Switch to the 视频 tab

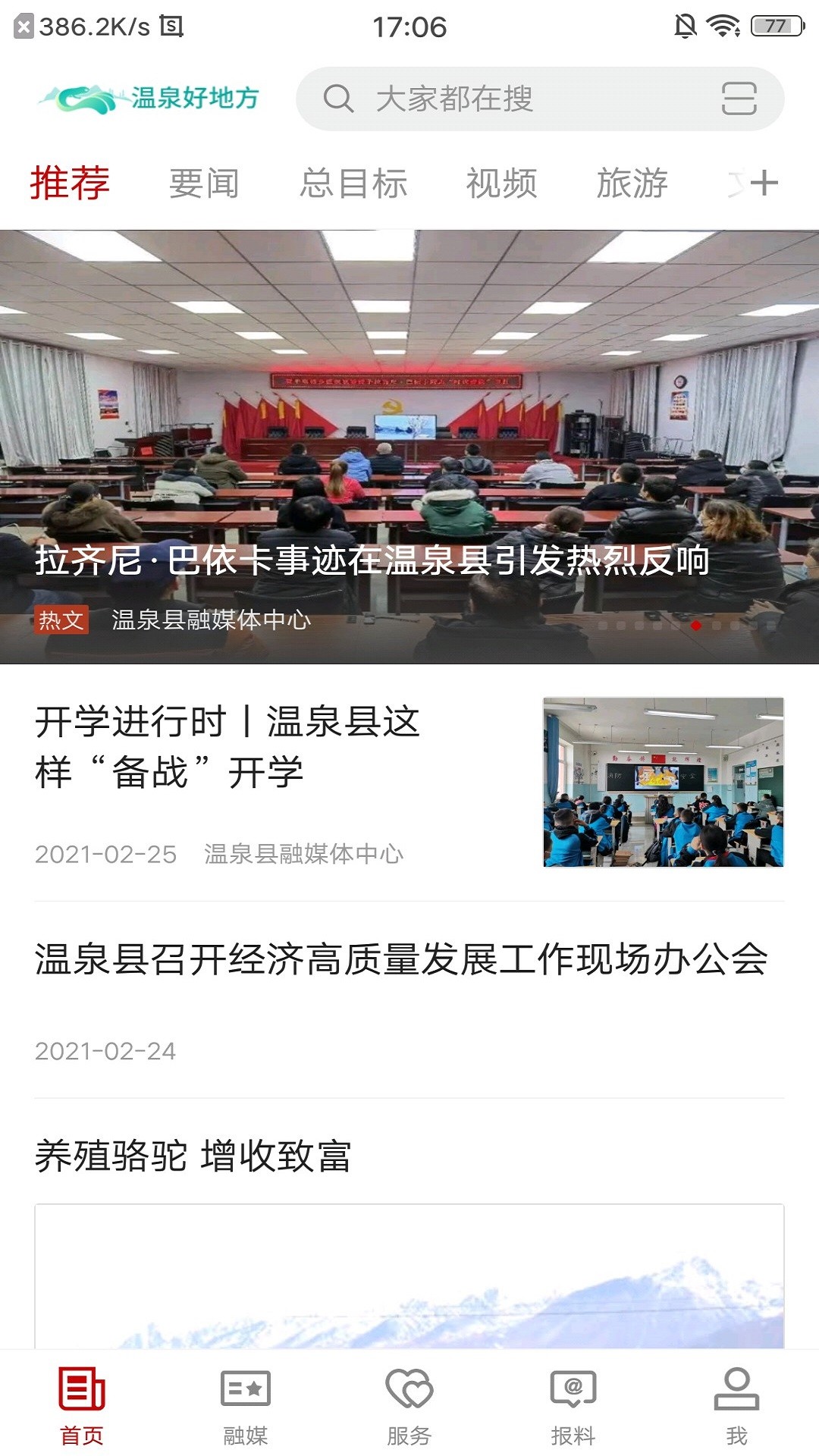click(501, 184)
